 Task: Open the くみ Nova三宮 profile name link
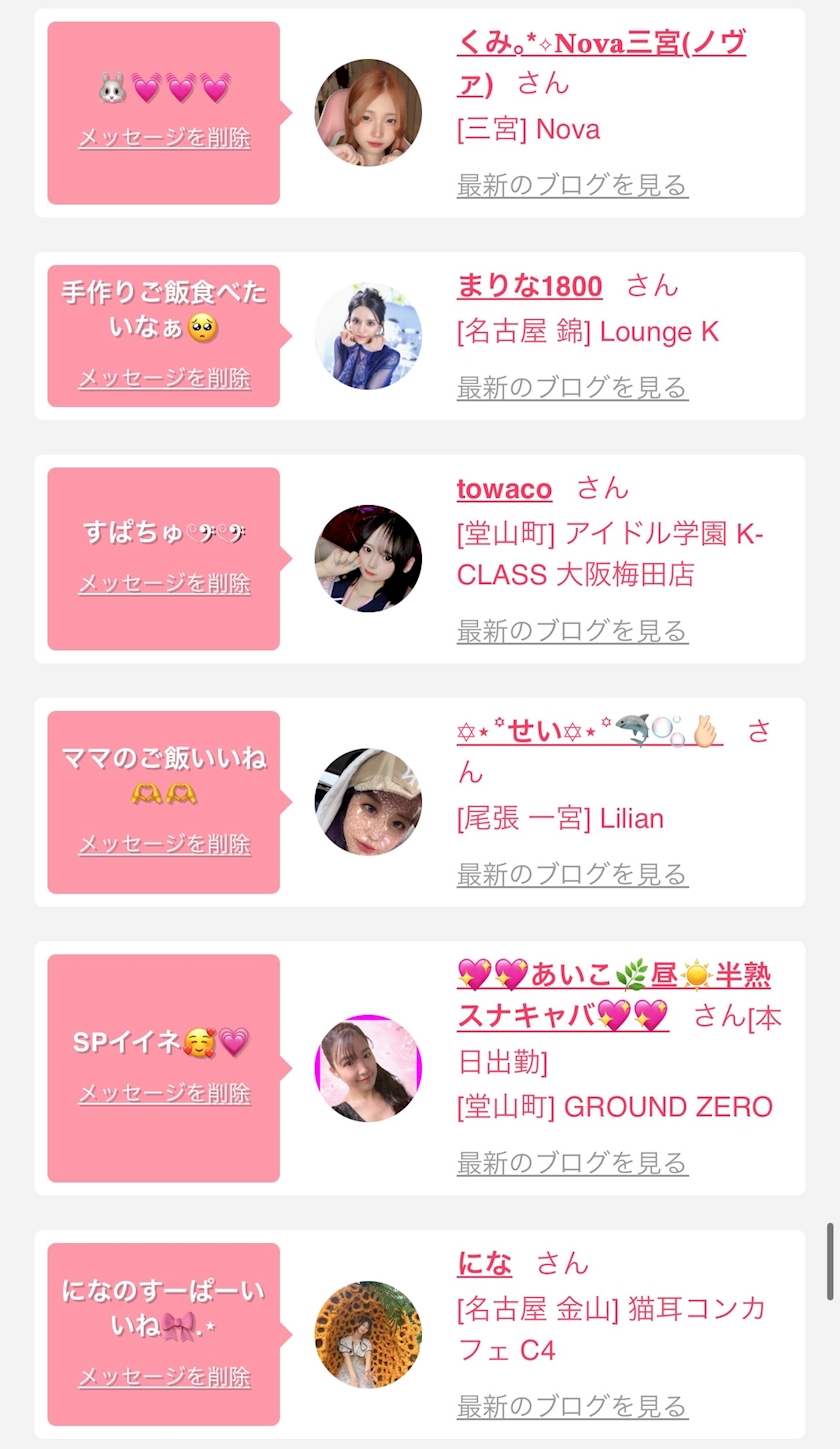[x=601, y=63]
